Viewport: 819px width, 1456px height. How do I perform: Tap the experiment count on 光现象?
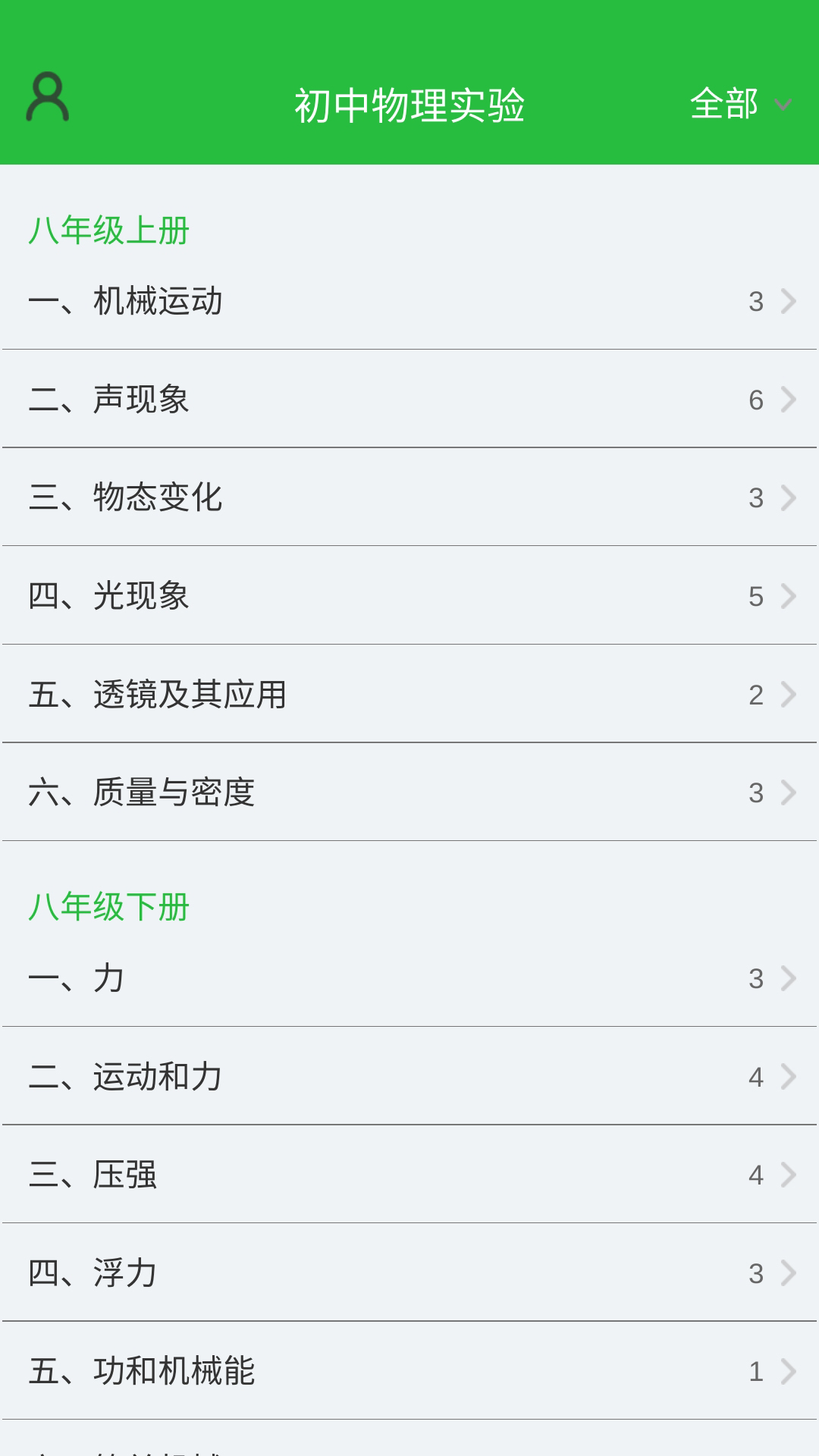[x=755, y=597]
